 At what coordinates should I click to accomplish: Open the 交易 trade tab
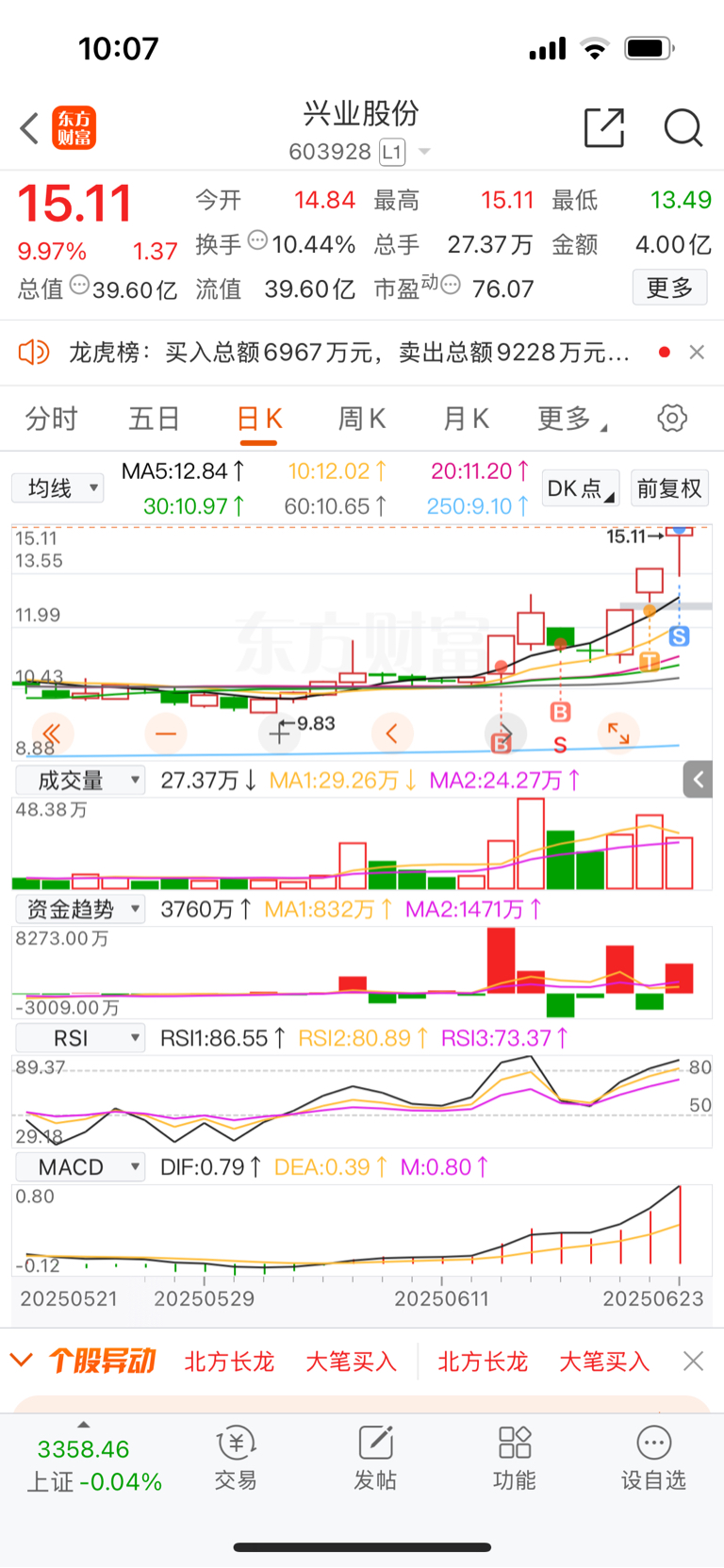[236, 1459]
